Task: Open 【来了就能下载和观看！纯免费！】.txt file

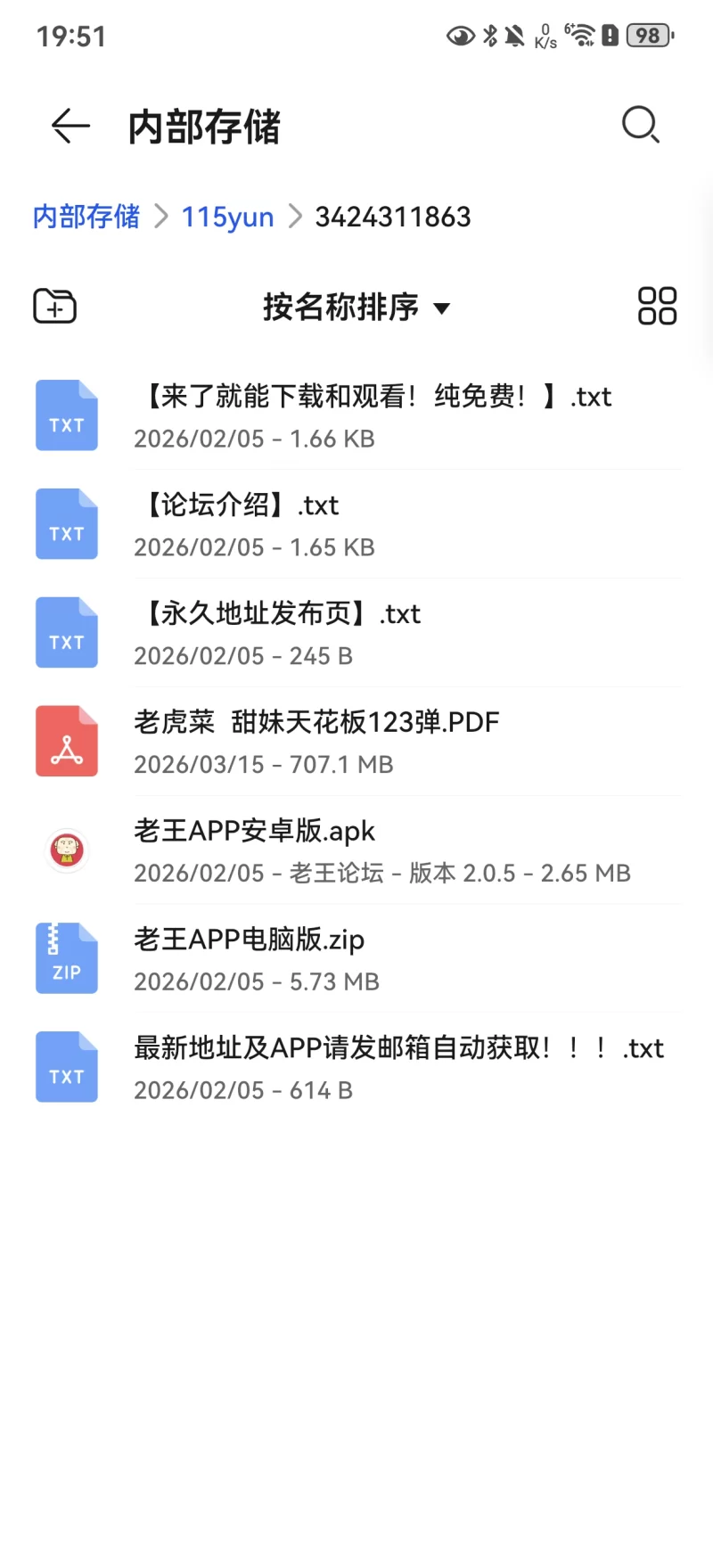Action: click(x=374, y=415)
